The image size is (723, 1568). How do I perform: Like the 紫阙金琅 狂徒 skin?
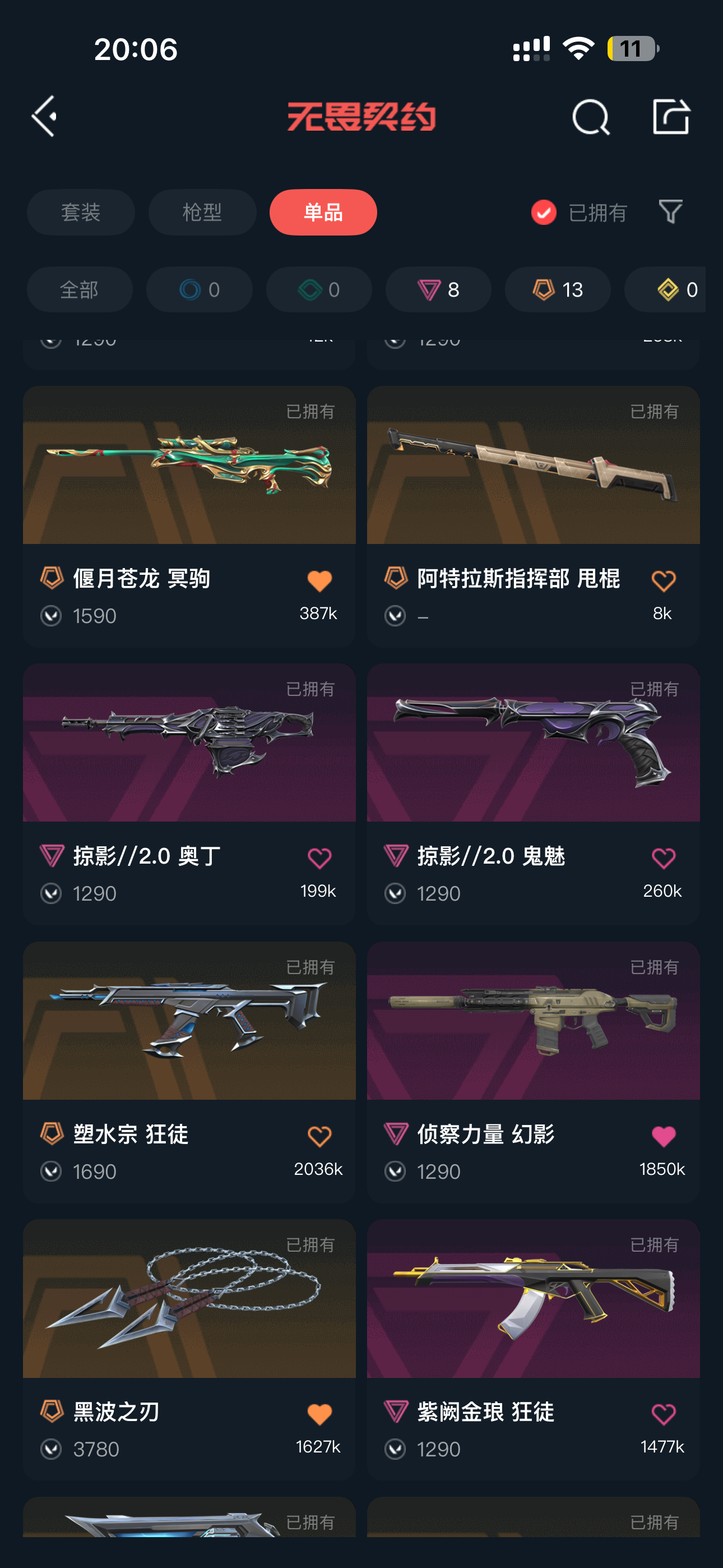662,1414
